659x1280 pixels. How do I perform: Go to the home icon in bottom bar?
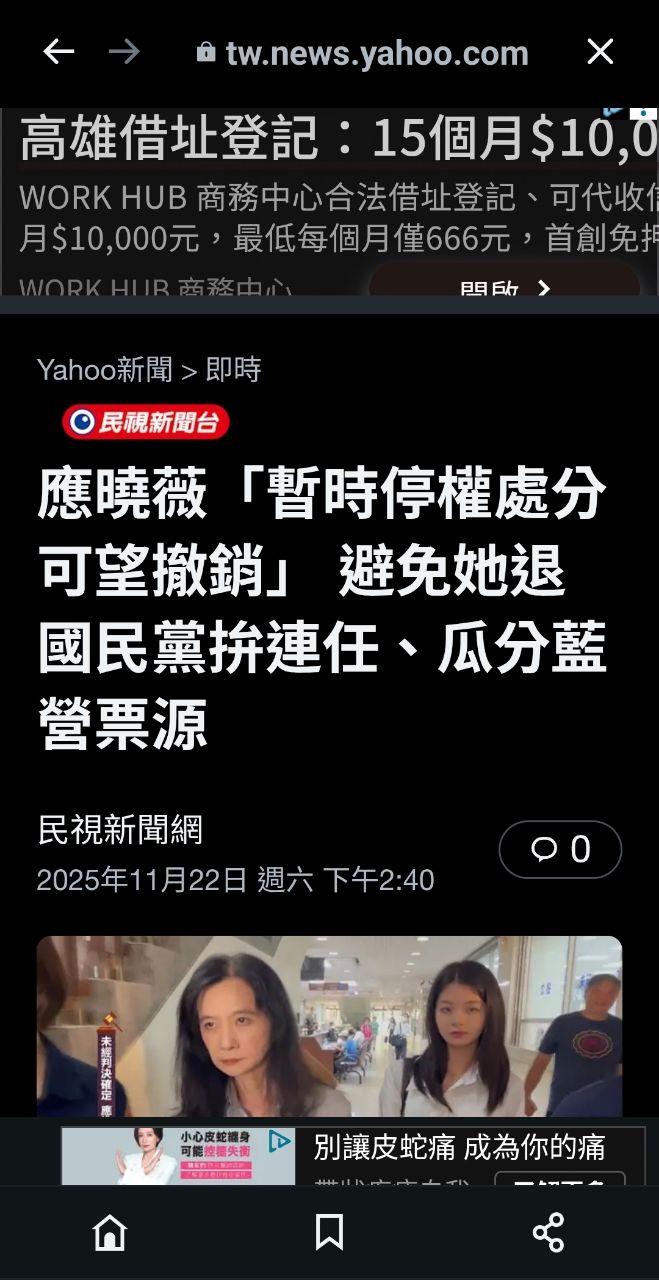110,1232
